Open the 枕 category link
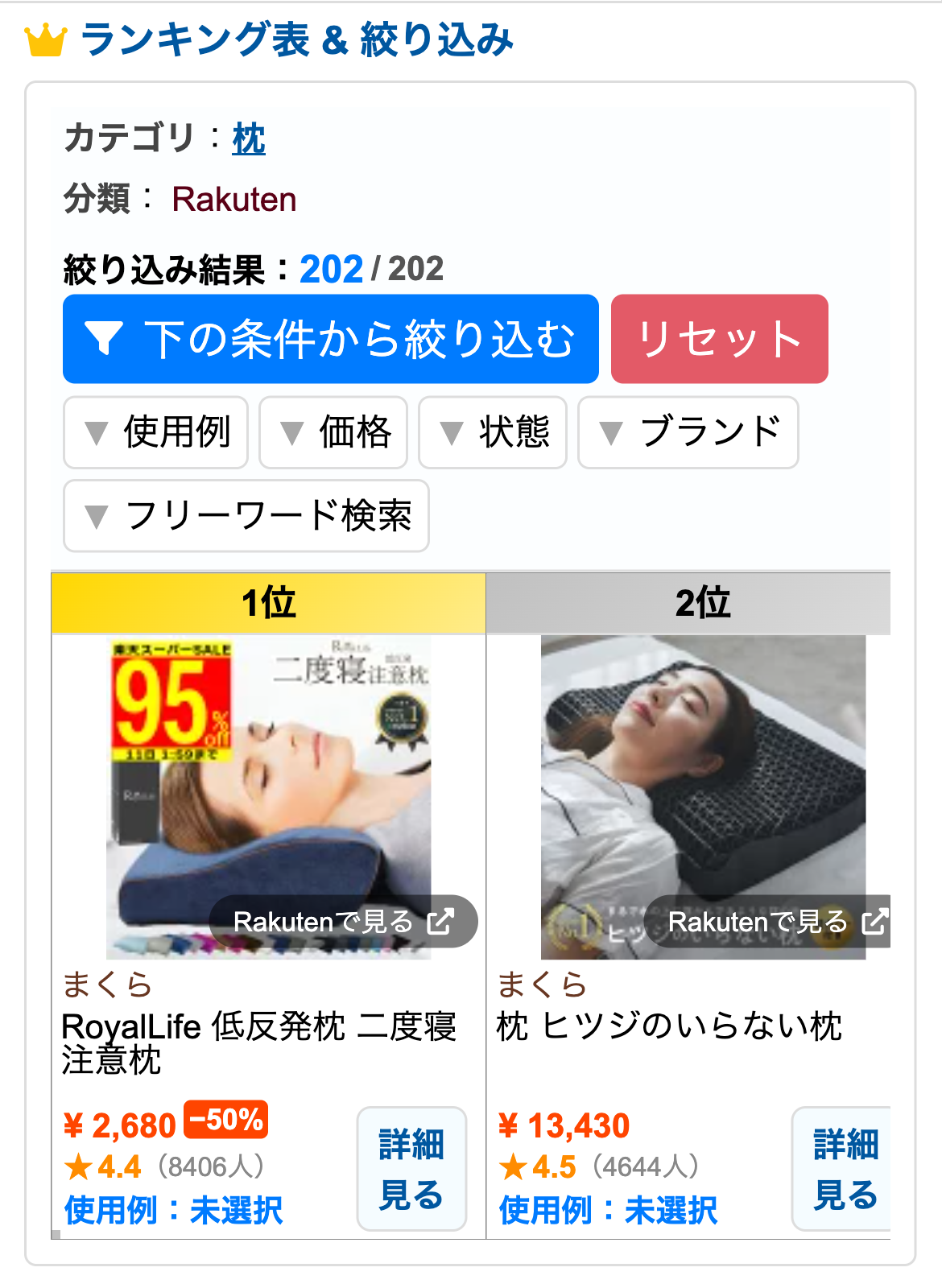The height and width of the screenshot is (1288, 942). click(249, 139)
